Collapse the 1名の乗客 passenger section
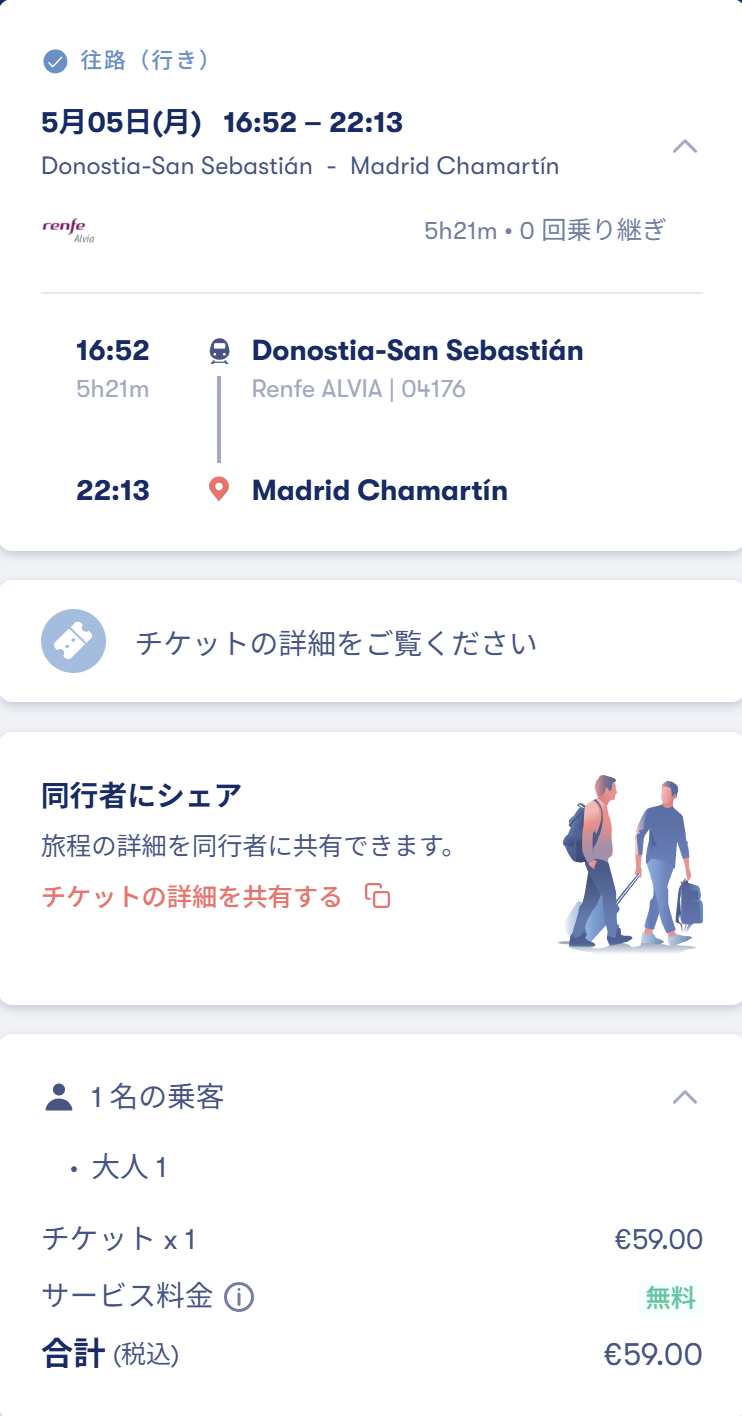 tap(685, 1097)
